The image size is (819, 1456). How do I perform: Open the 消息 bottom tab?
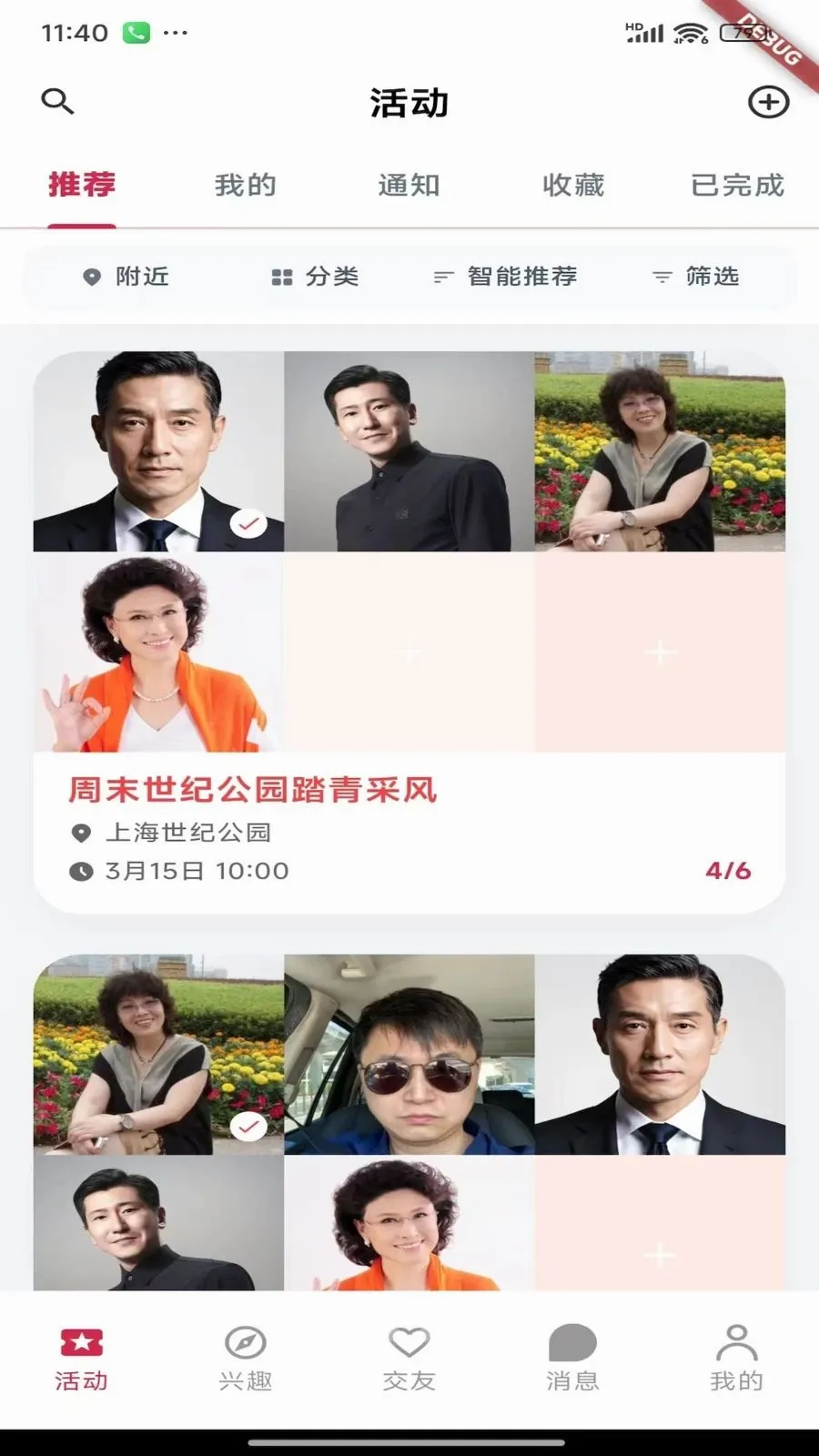[573, 1359]
